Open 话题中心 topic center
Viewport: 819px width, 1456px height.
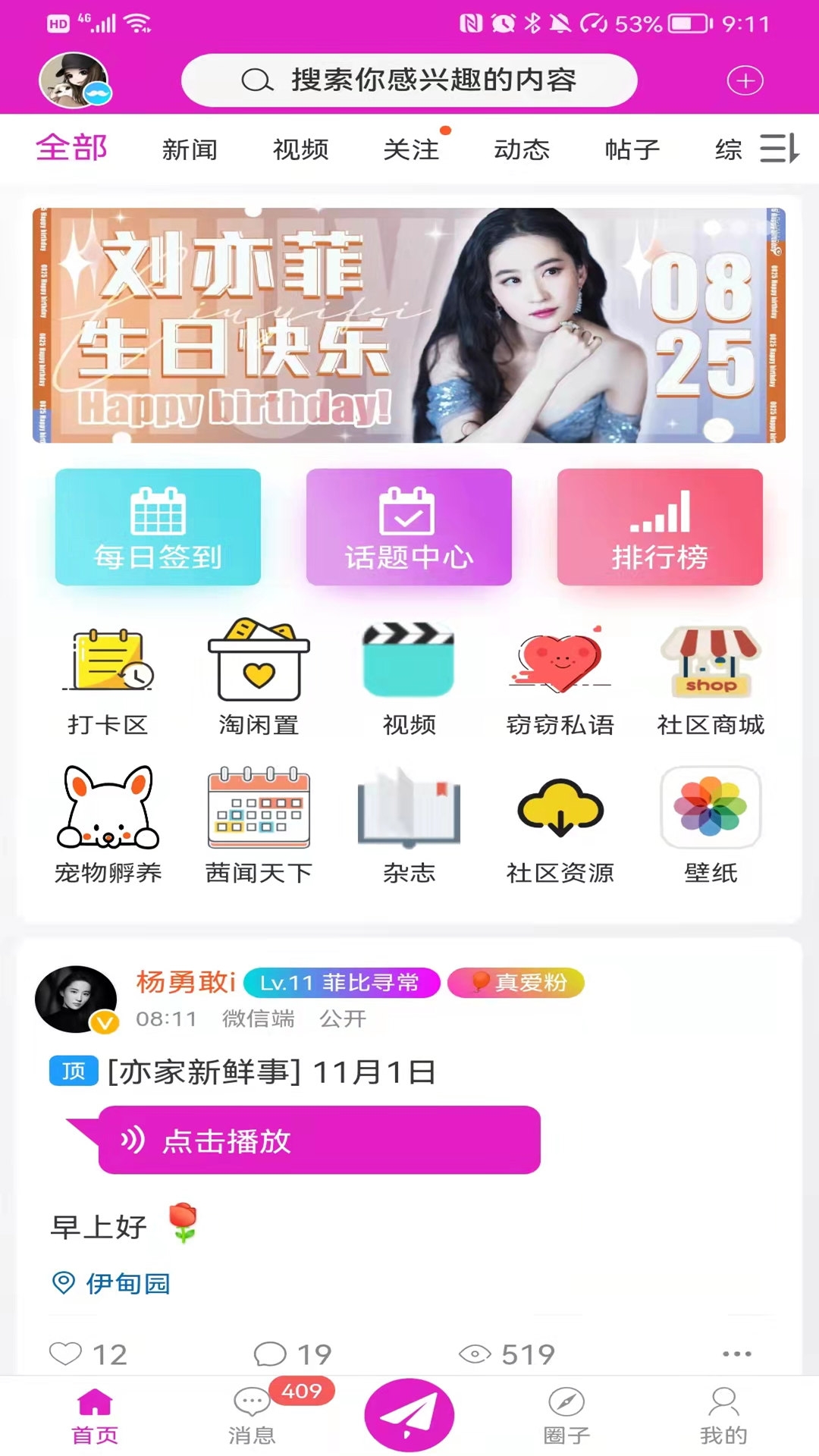click(x=409, y=527)
